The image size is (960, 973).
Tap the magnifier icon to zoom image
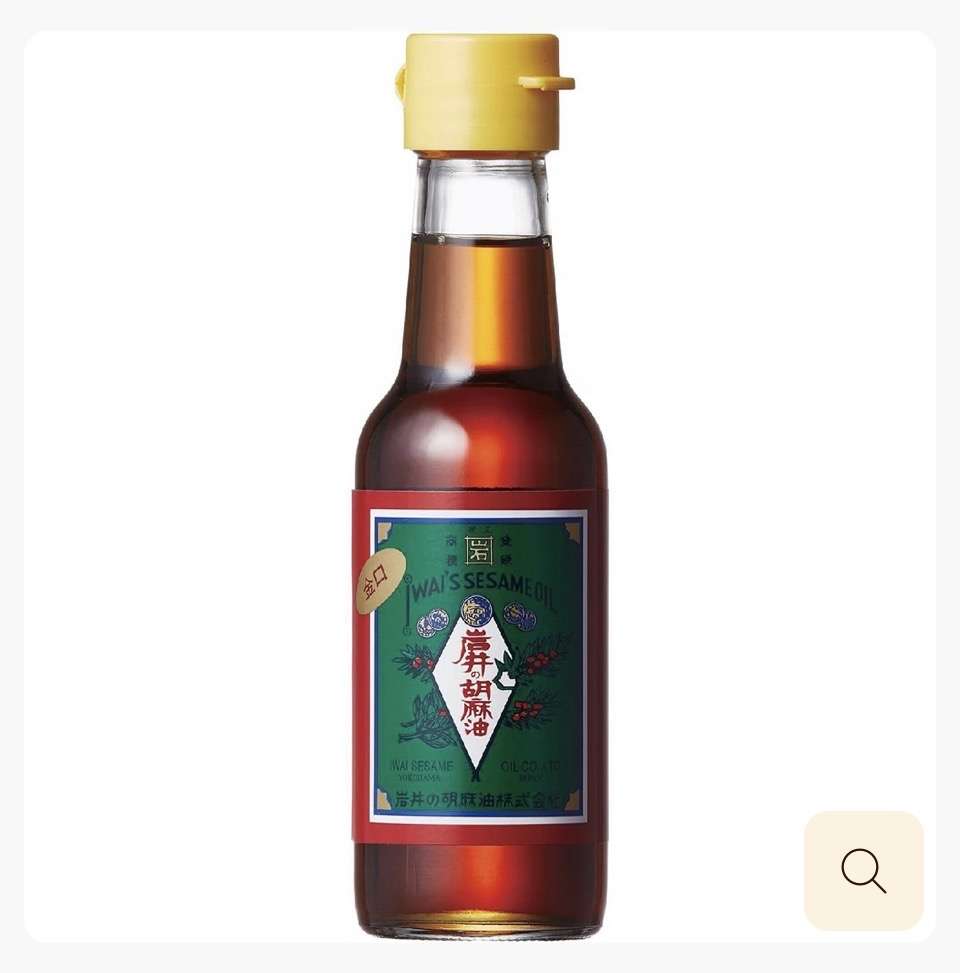click(863, 870)
